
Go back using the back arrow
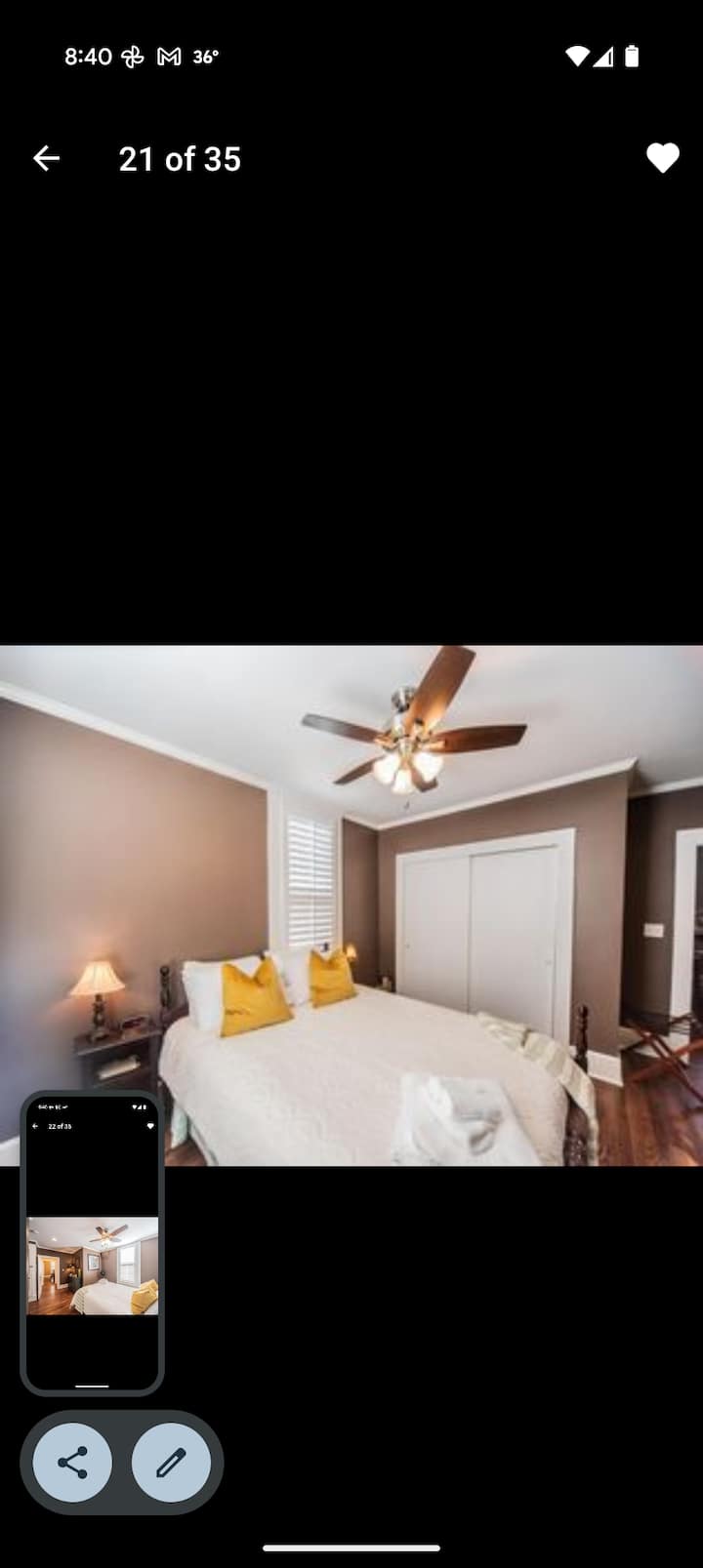click(46, 158)
